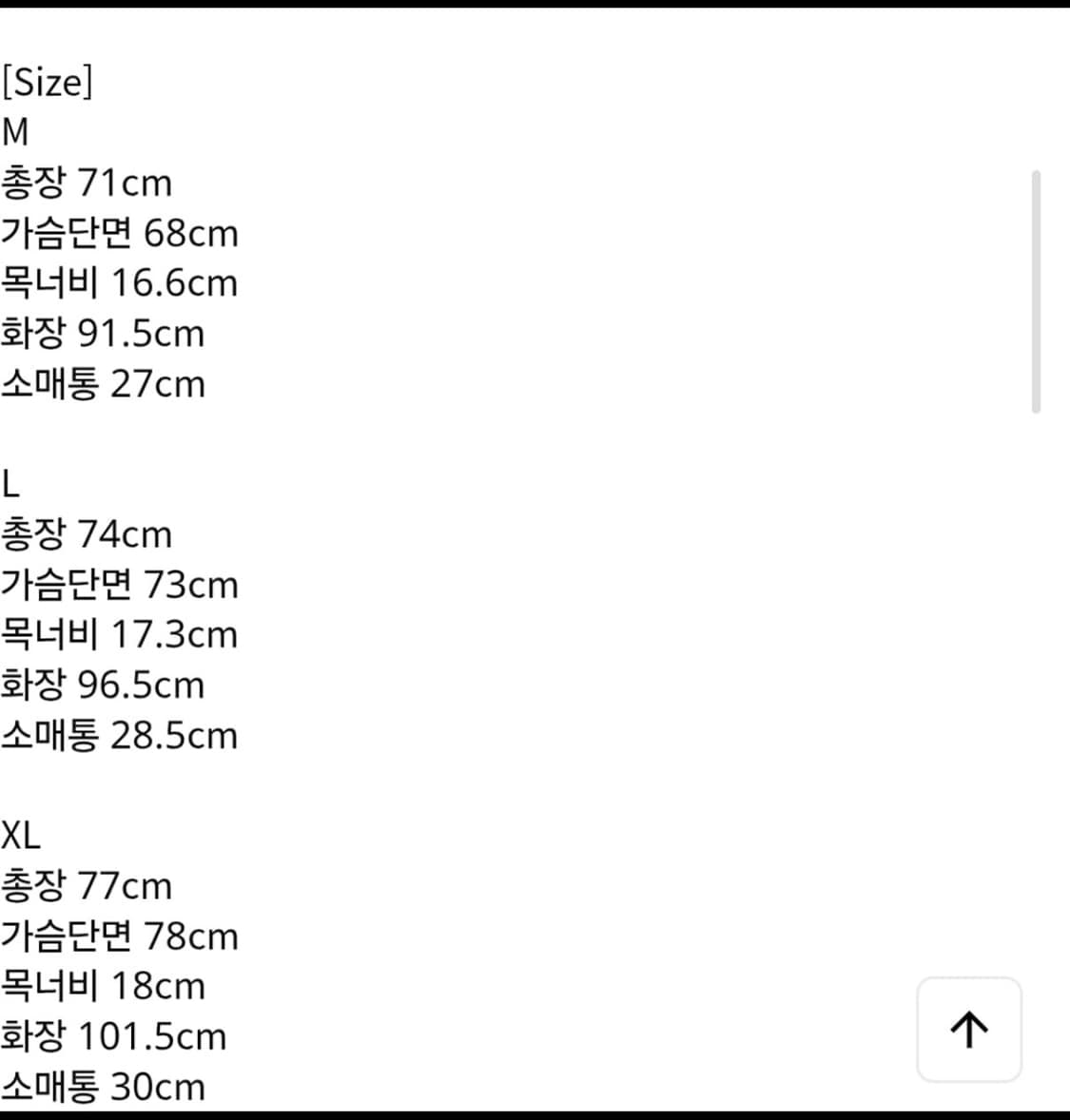Click the up arrow icon at bottom right
The image size is (1070, 1120).
[968, 1029]
